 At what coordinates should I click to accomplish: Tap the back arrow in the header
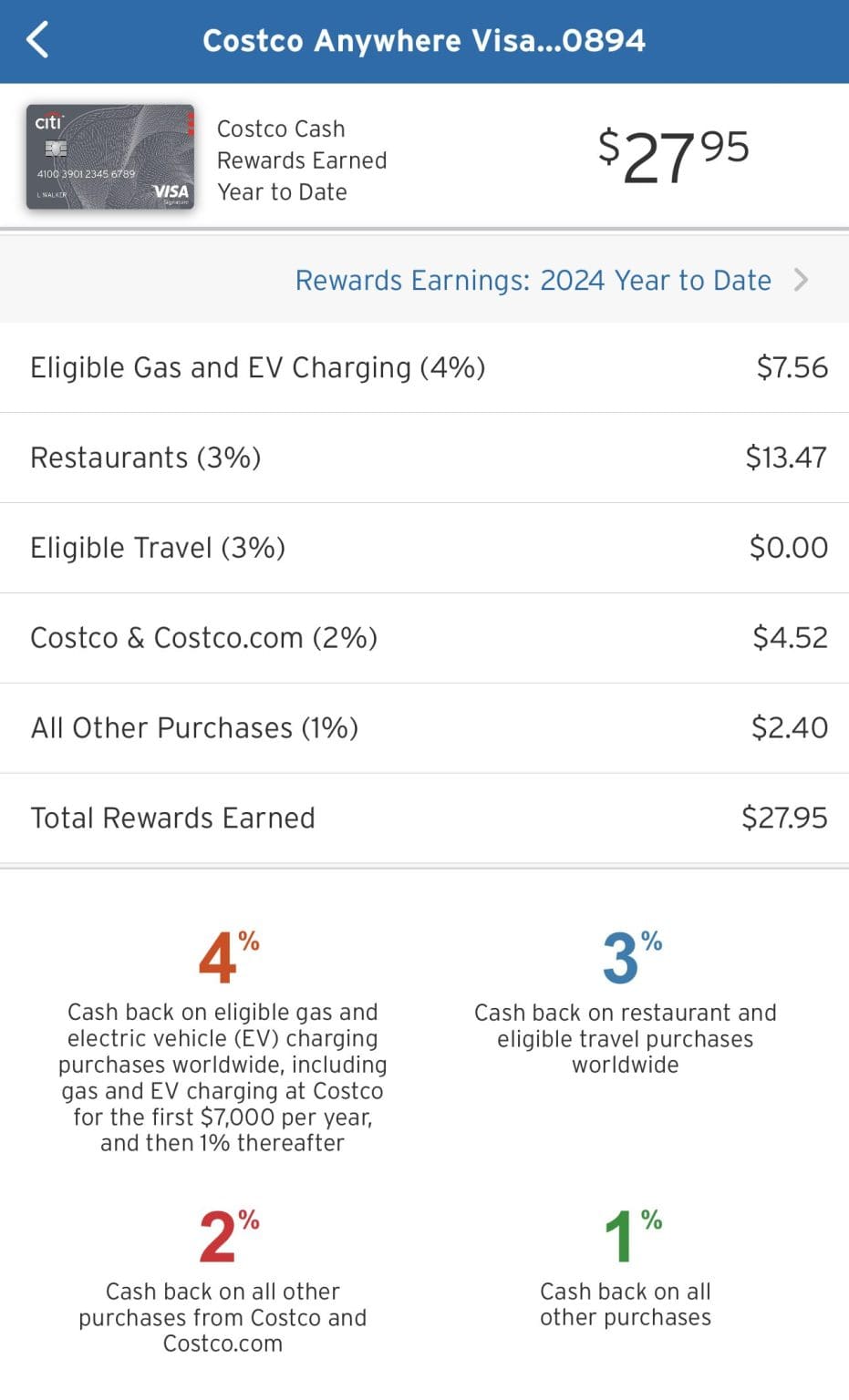(x=38, y=40)
